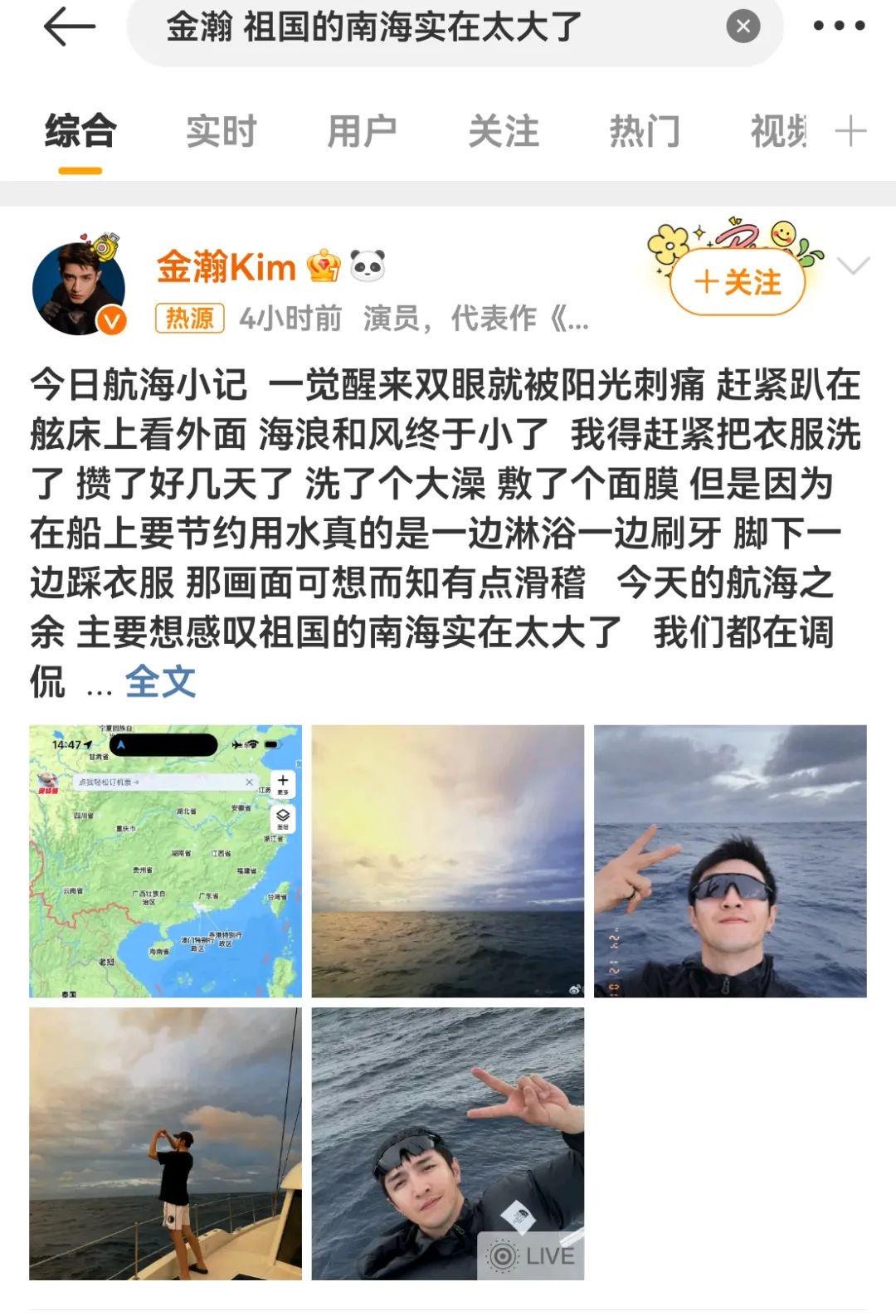Open the LIVE selfie photo
This screenshot has height=1316, width=896.
coord(447,1143)
